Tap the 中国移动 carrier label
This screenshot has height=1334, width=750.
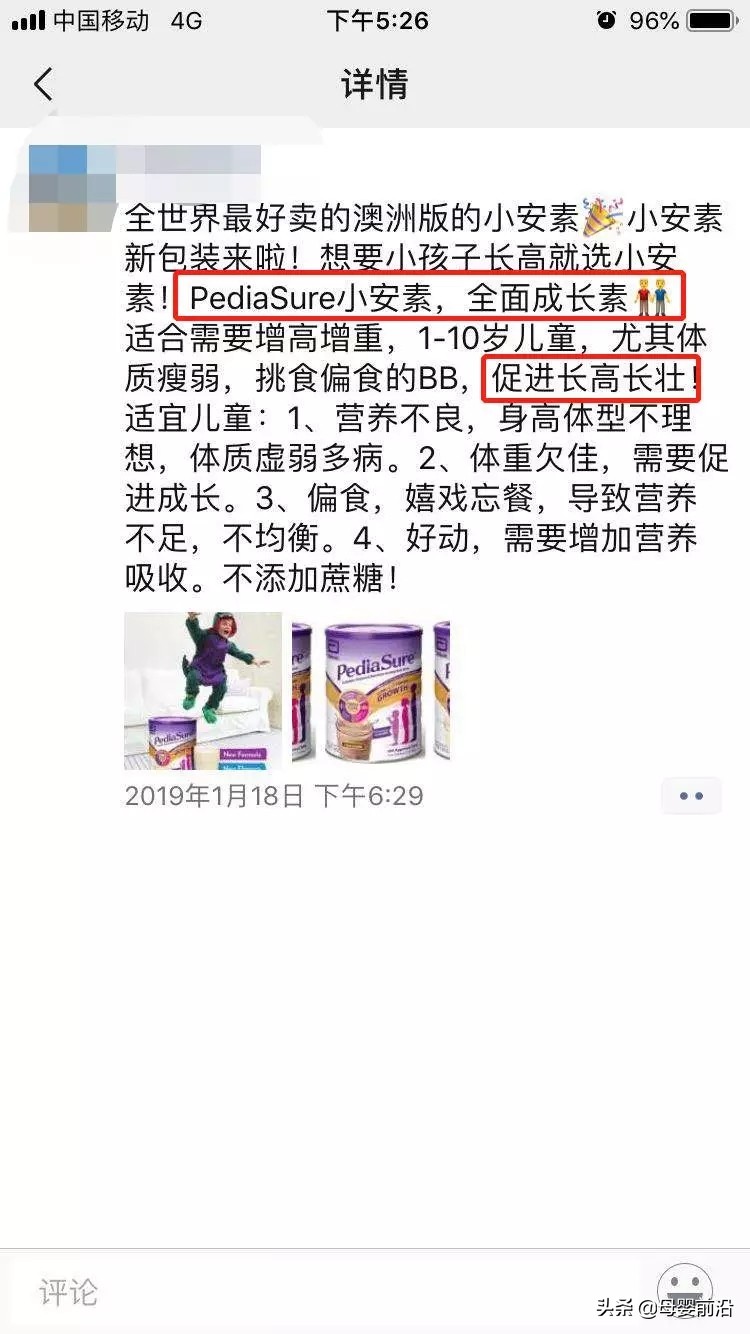tap(100, 19)
